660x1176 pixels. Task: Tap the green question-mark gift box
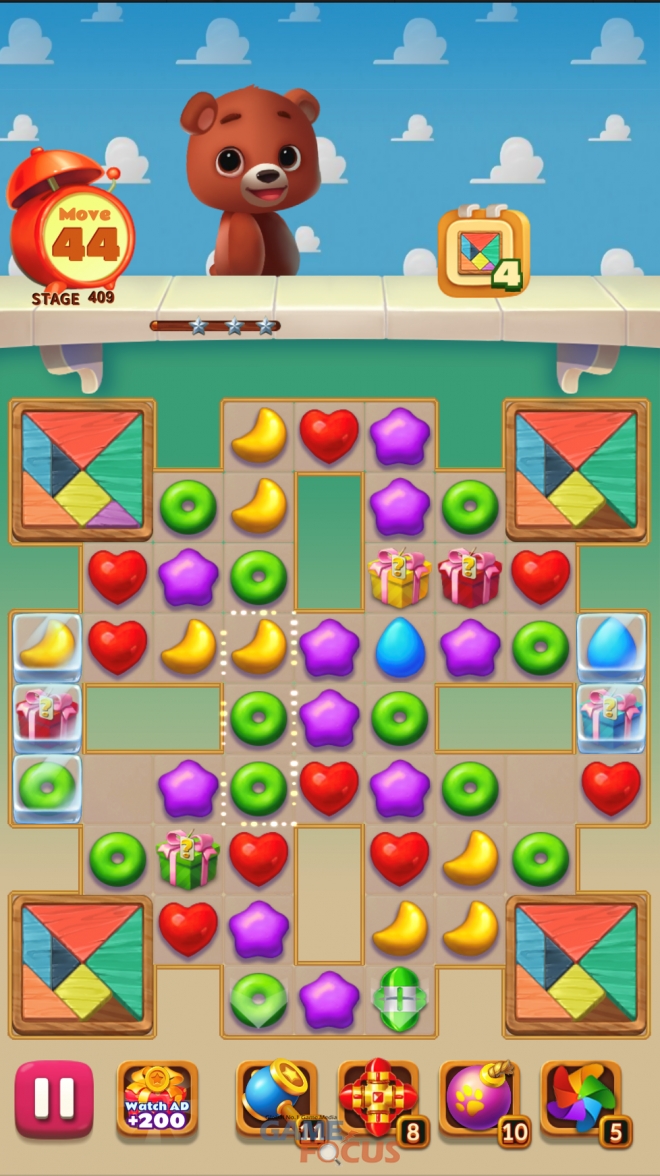(187, 857)
